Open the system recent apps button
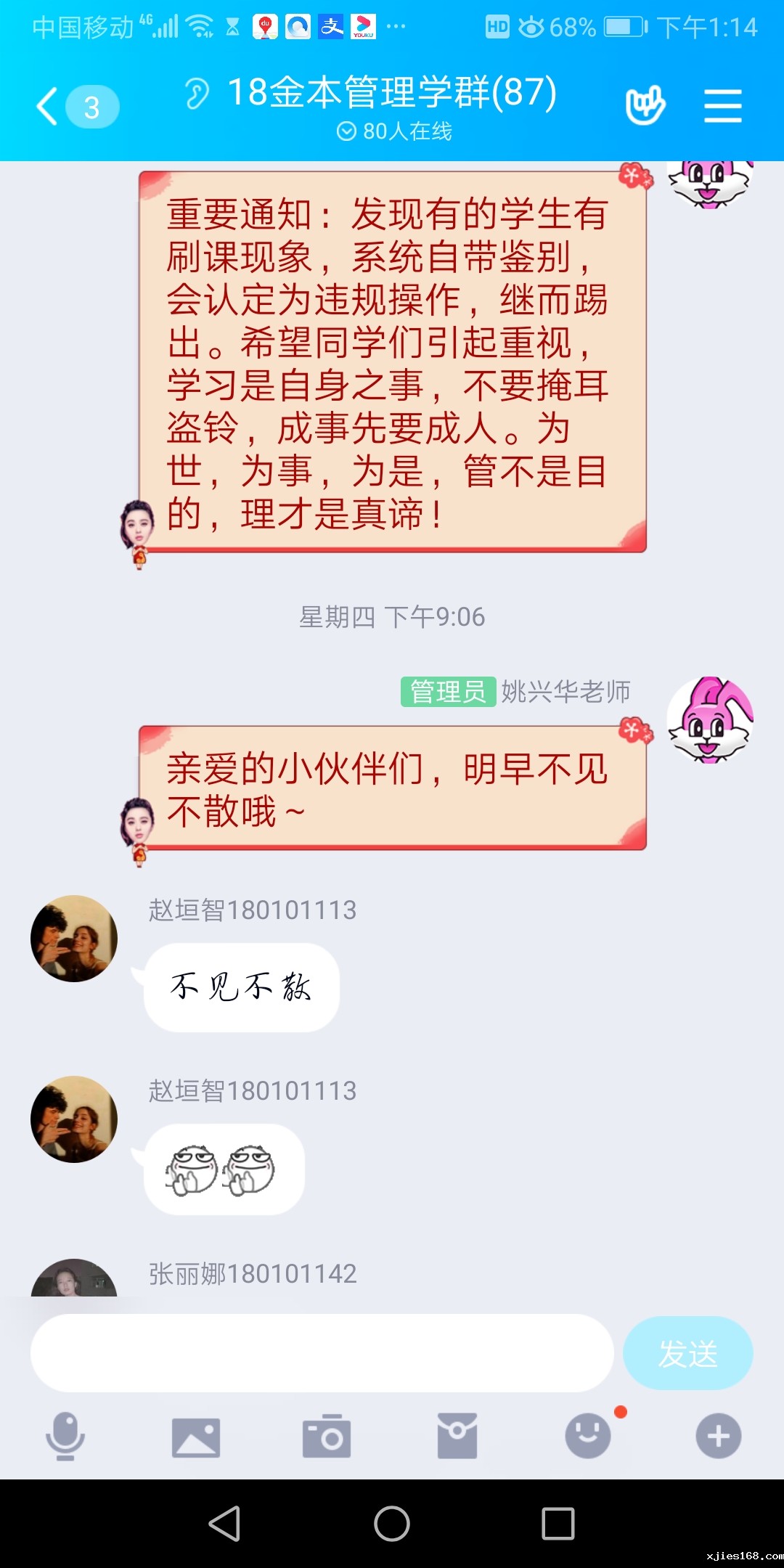The height and width of the screenshot is (1568, 784). (x=558, y=1523)
